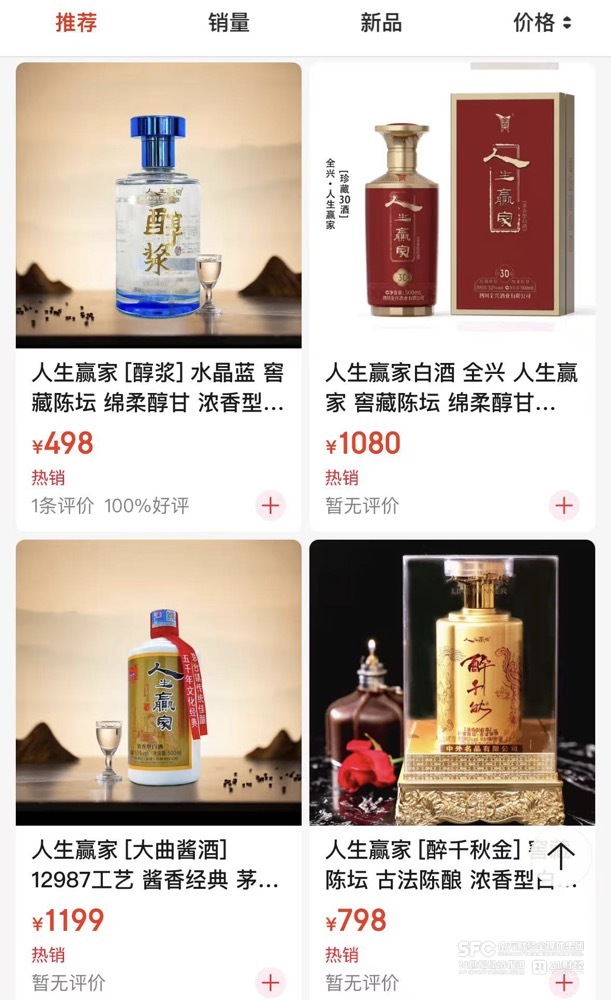Image resolution: width=611 pixels, height=1000 pixels.
Task: Sort the list by 价格
Action: point(542,22)
